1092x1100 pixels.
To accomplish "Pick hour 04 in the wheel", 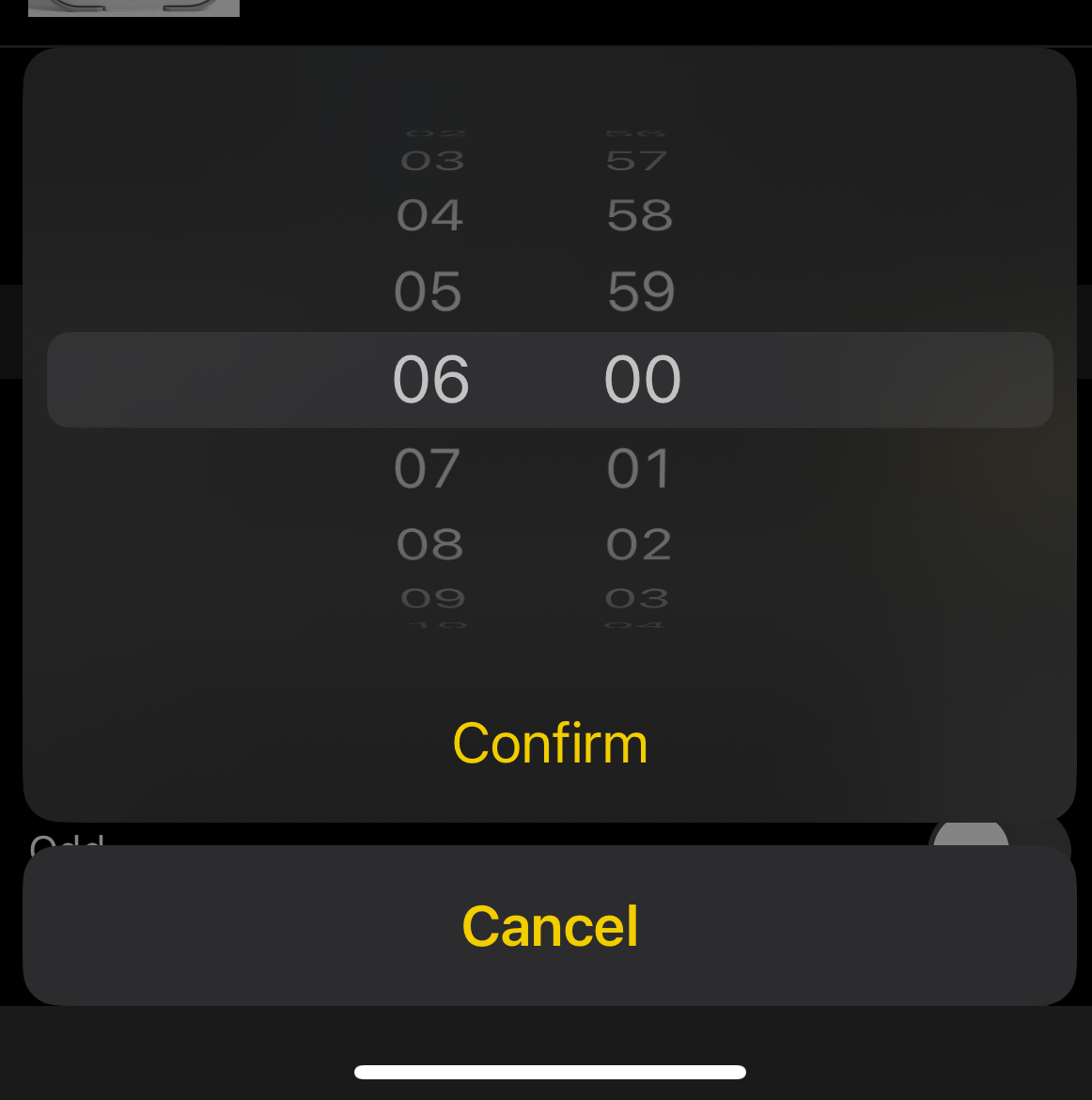I will pyautogui.click(x=429, y=215).
